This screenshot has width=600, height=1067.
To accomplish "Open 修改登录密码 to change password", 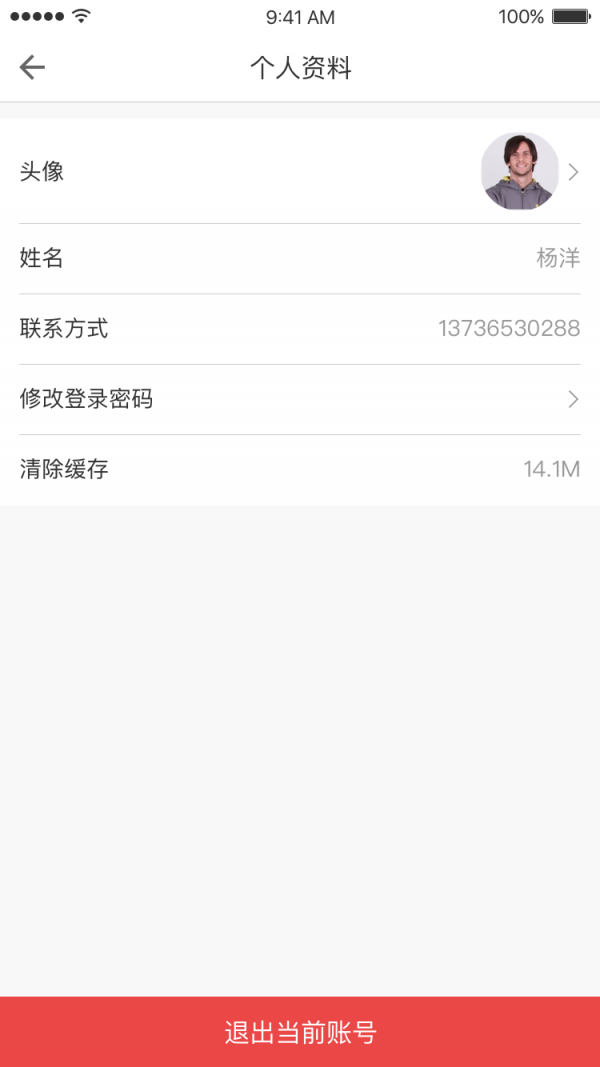I will tap(300, 400).
